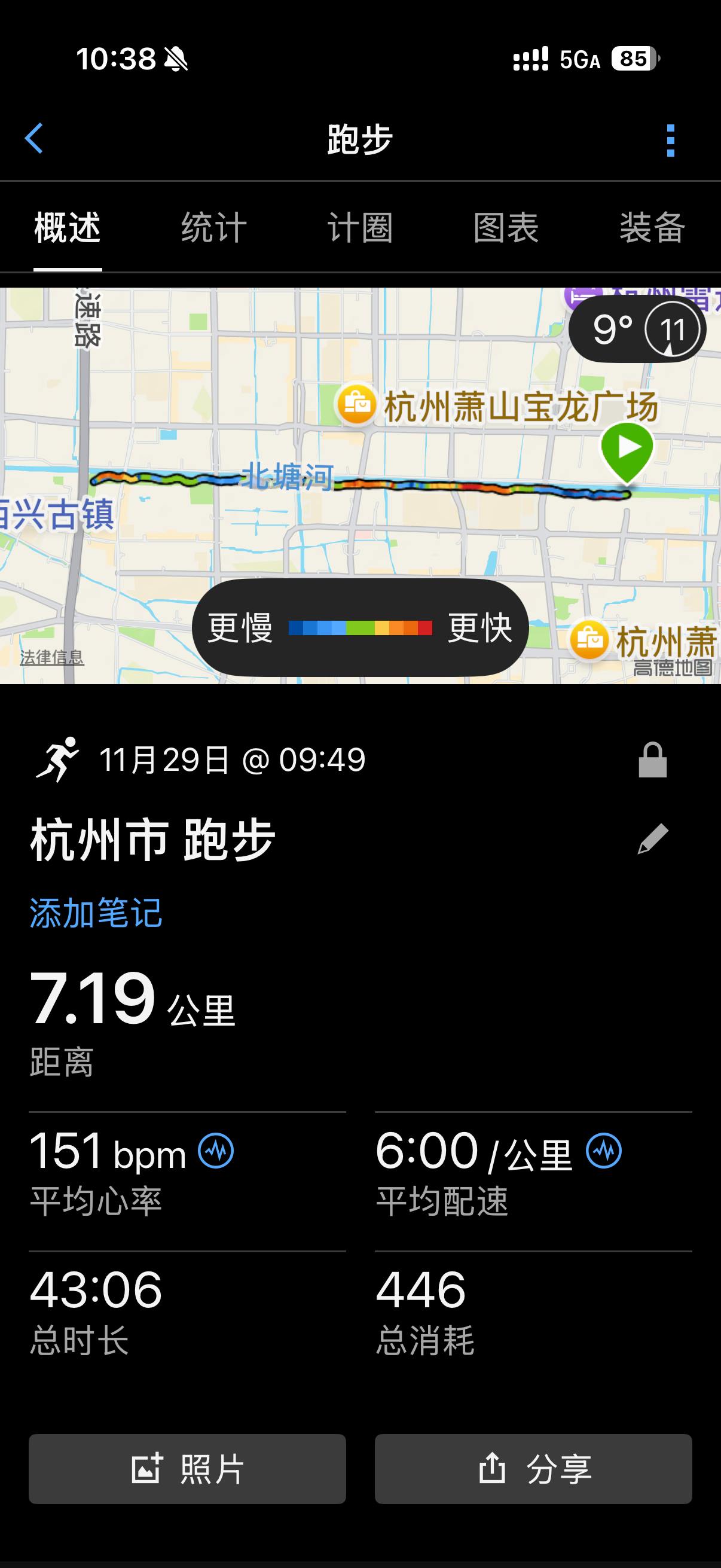Open the 图表 tab
721x1568 pixels.
(x=506, y=228)
